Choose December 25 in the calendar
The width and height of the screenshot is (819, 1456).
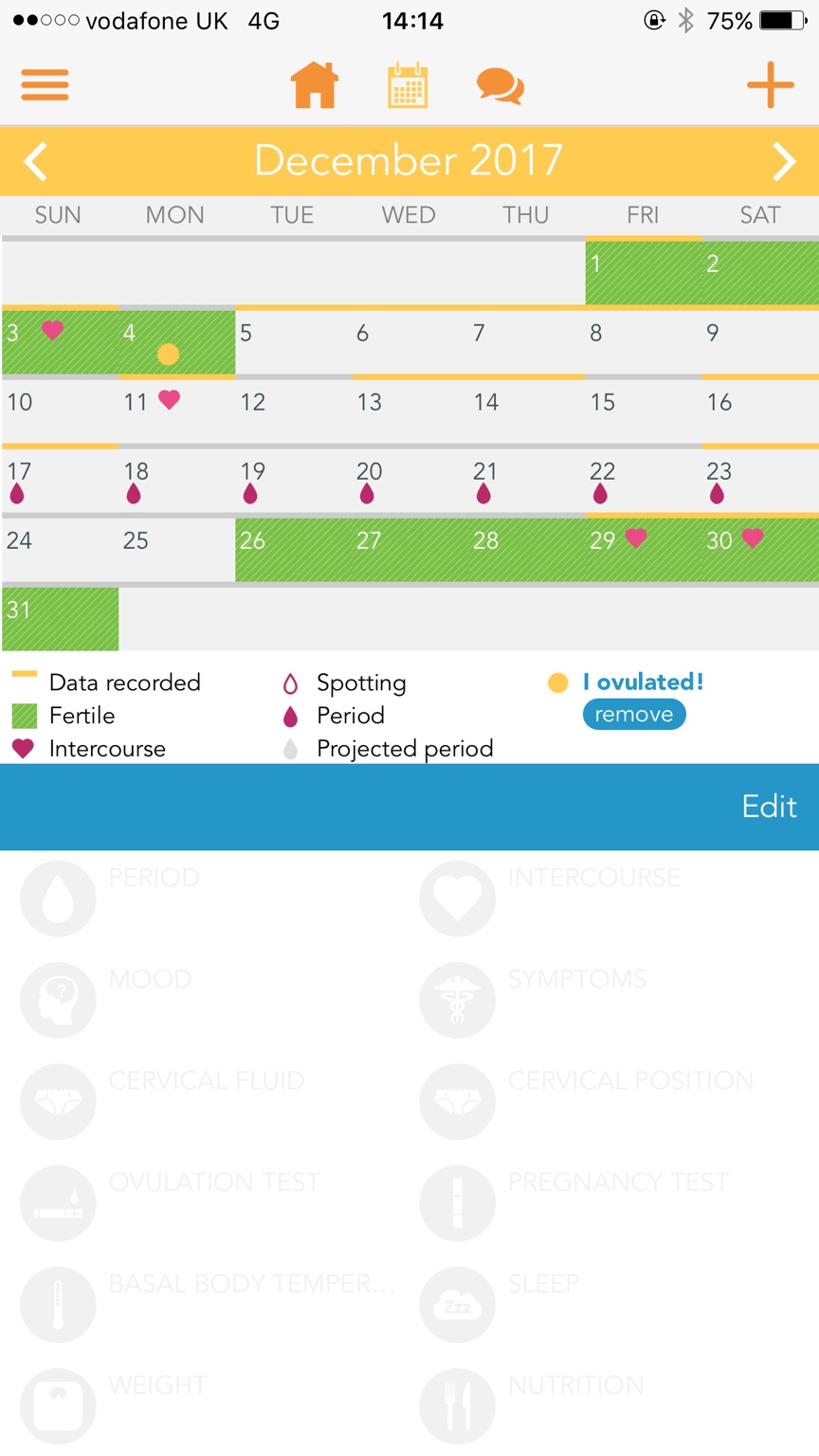coord(175,550)
